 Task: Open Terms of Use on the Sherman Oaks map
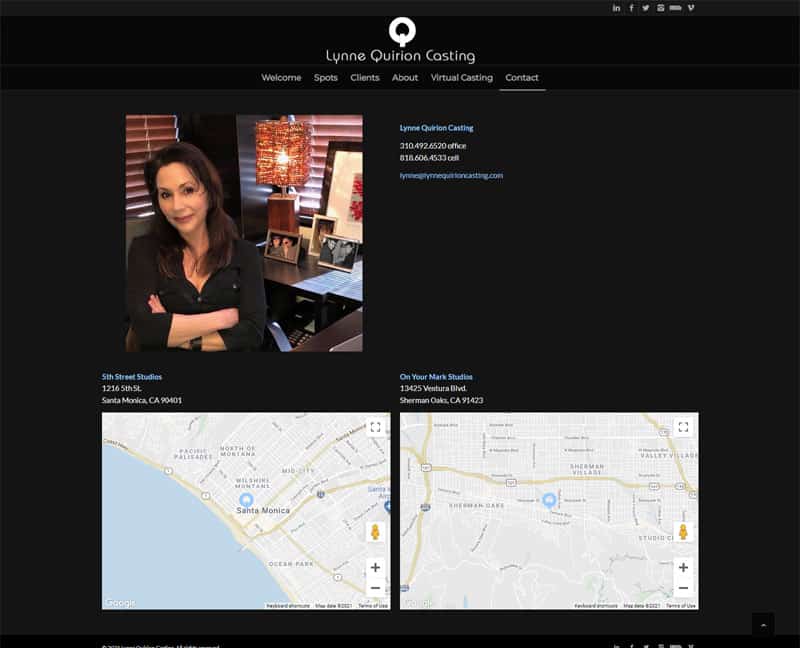[x=682, y=606]
